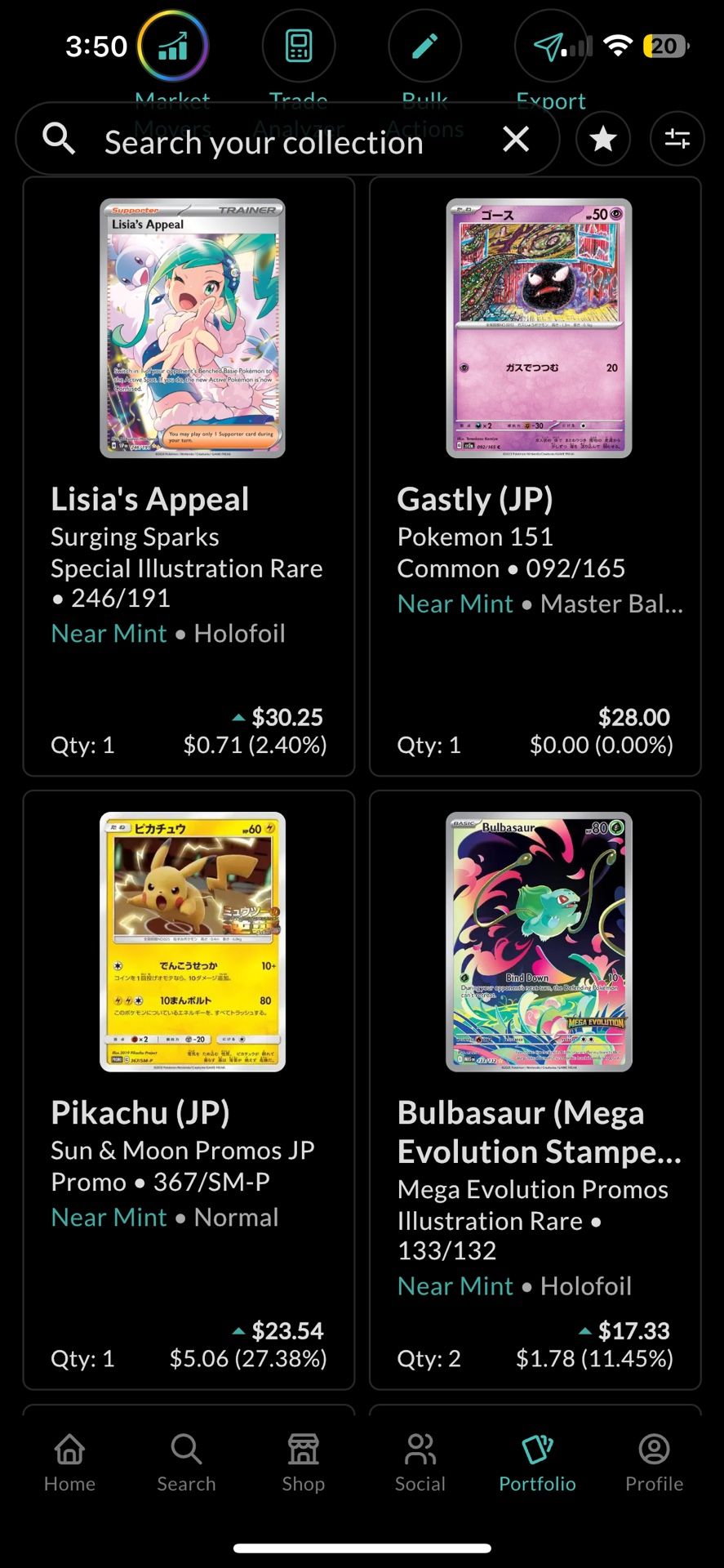
Task: View Bulbasaur Mega Evolution Stamped card
Action: (539, 940)
